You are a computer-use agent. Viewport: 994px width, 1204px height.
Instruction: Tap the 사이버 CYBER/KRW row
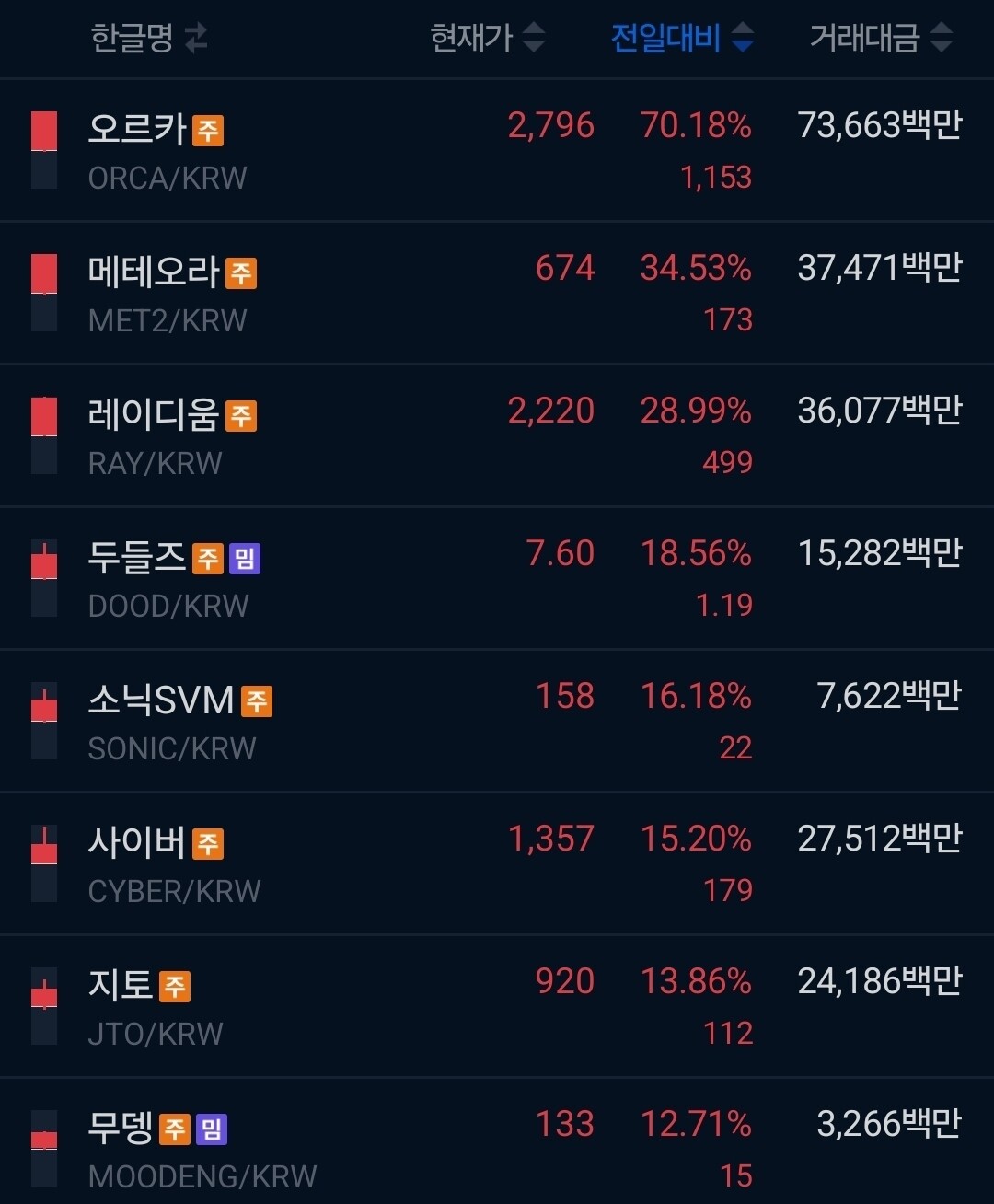click(497, 863)
